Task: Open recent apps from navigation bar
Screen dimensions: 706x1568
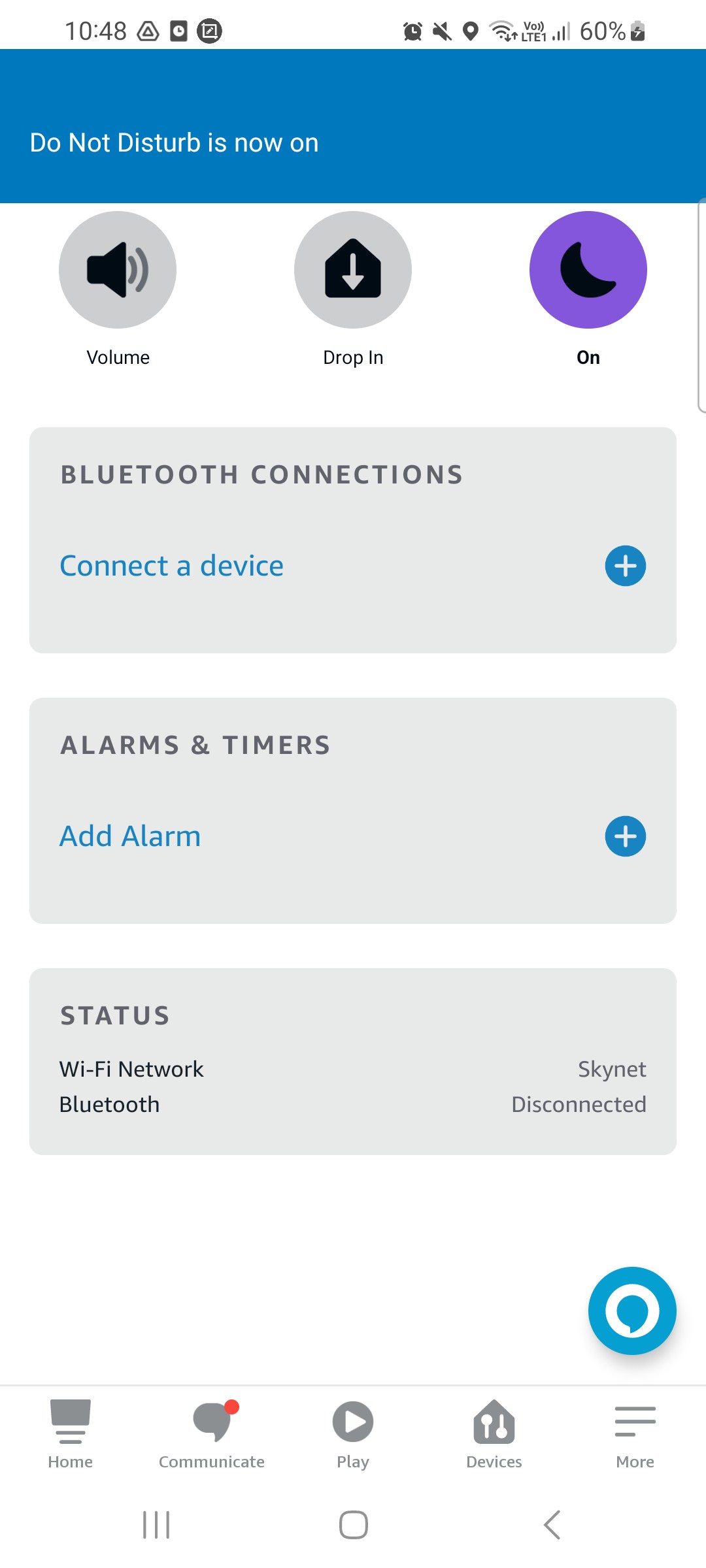Action: coord(156,1525)
